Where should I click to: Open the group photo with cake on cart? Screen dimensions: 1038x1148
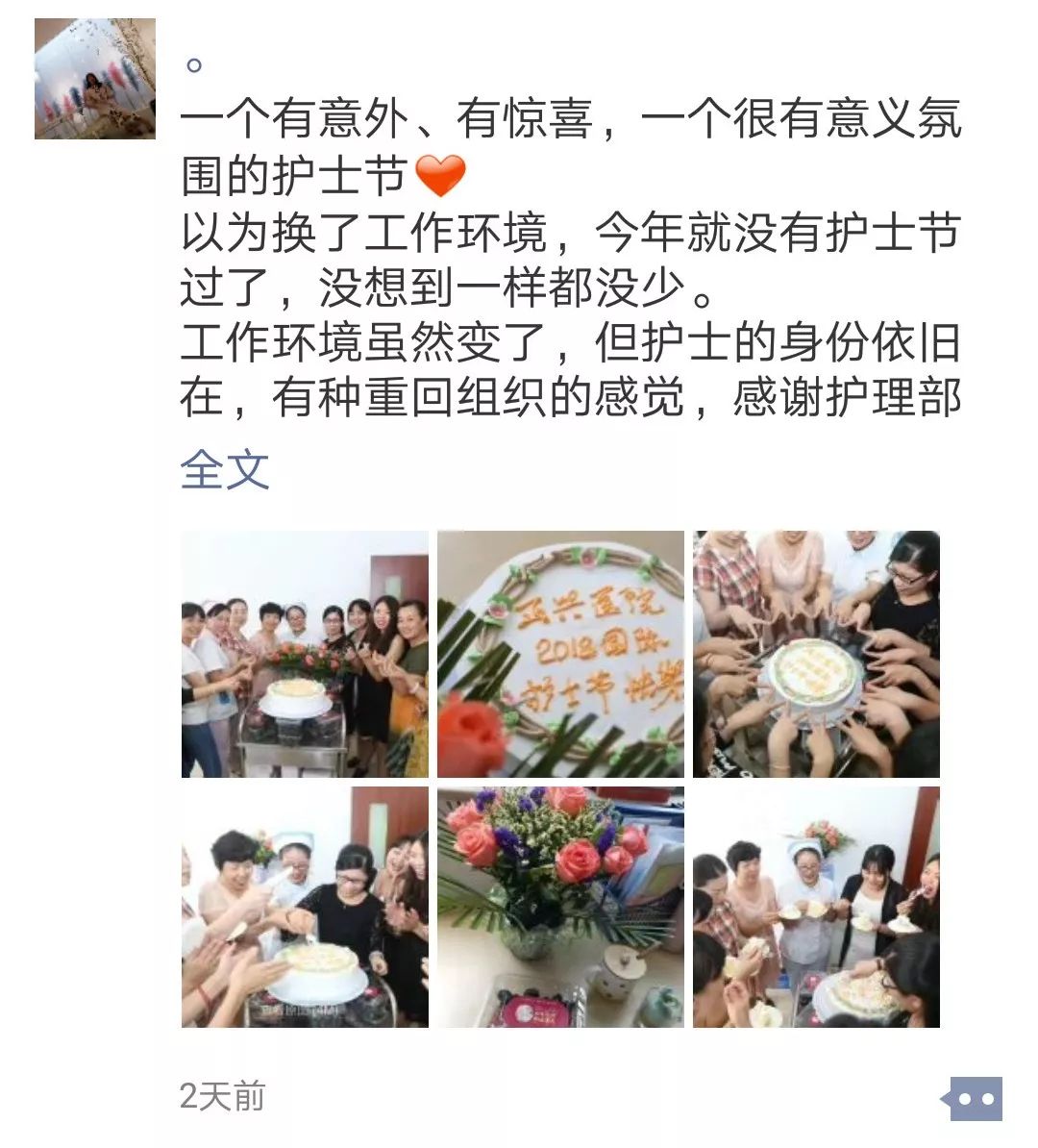(x=305, y=654)
